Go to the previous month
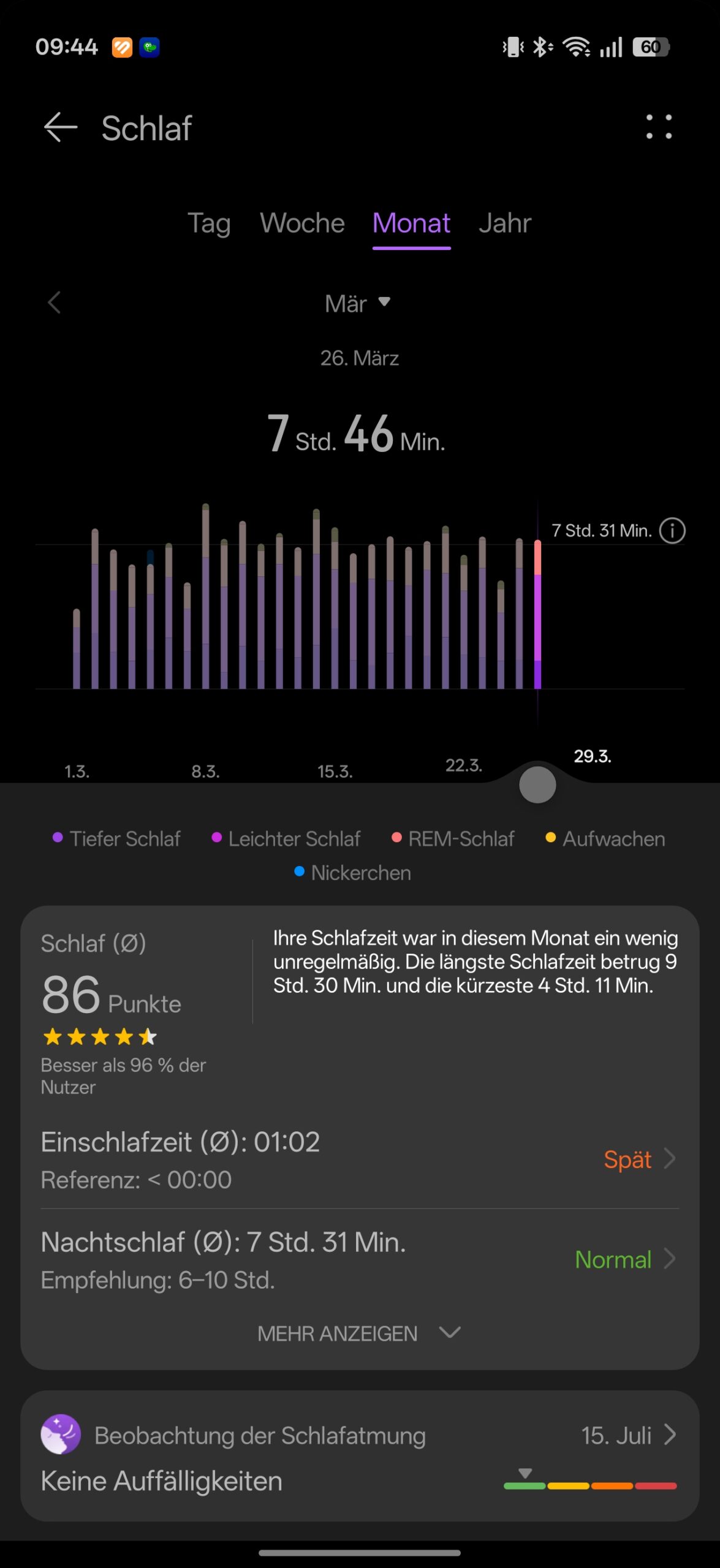The width and height of the screenshot is (720, 1568). click(x=54, y=303)
